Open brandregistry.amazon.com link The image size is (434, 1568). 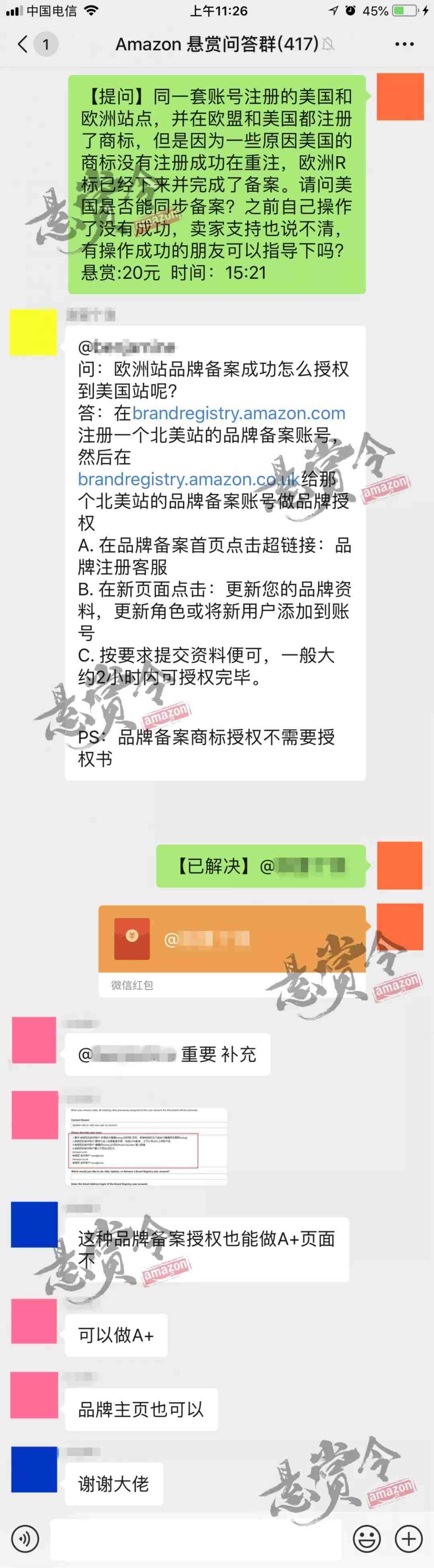[x=238, y=413]
